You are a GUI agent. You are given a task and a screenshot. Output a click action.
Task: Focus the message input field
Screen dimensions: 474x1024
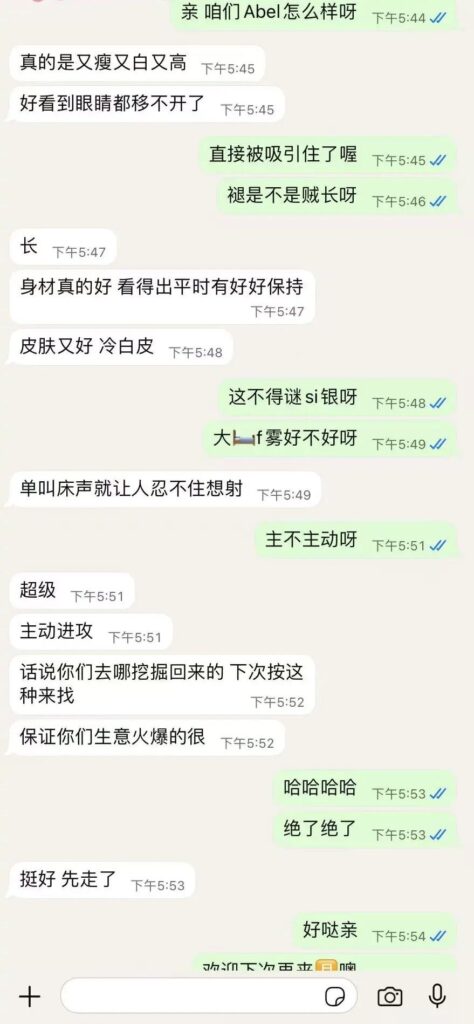209,996
